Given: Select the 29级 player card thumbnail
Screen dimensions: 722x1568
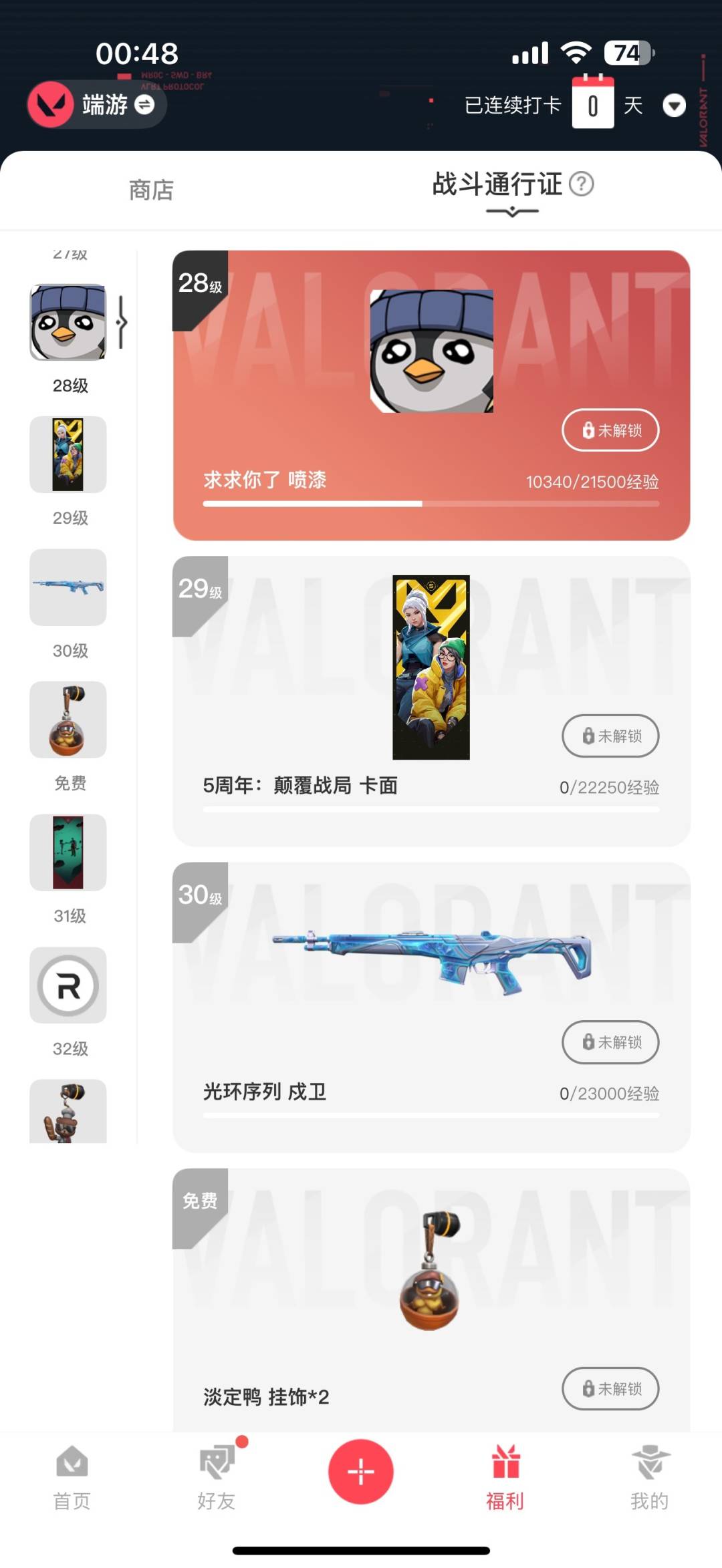Looking at the screenshot, I should point(68,455).
